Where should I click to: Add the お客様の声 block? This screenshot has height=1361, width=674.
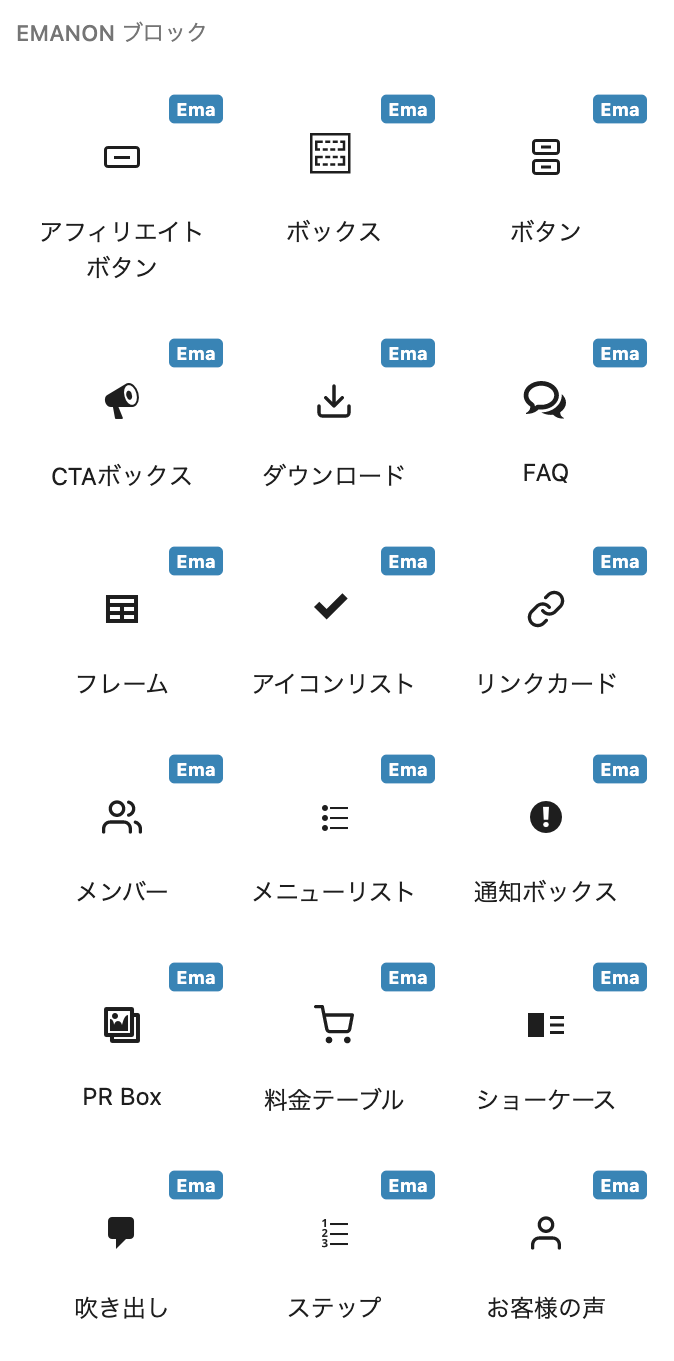[546, 1250]
